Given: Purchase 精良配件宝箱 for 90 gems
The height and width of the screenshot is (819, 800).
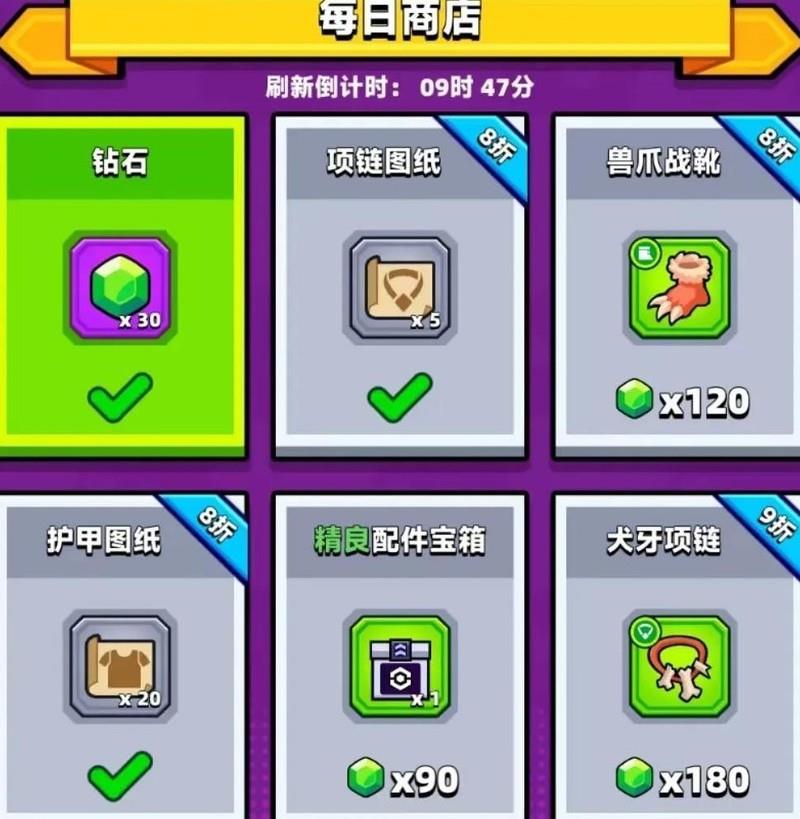Looking at the screenshot, I should point(402,779).
